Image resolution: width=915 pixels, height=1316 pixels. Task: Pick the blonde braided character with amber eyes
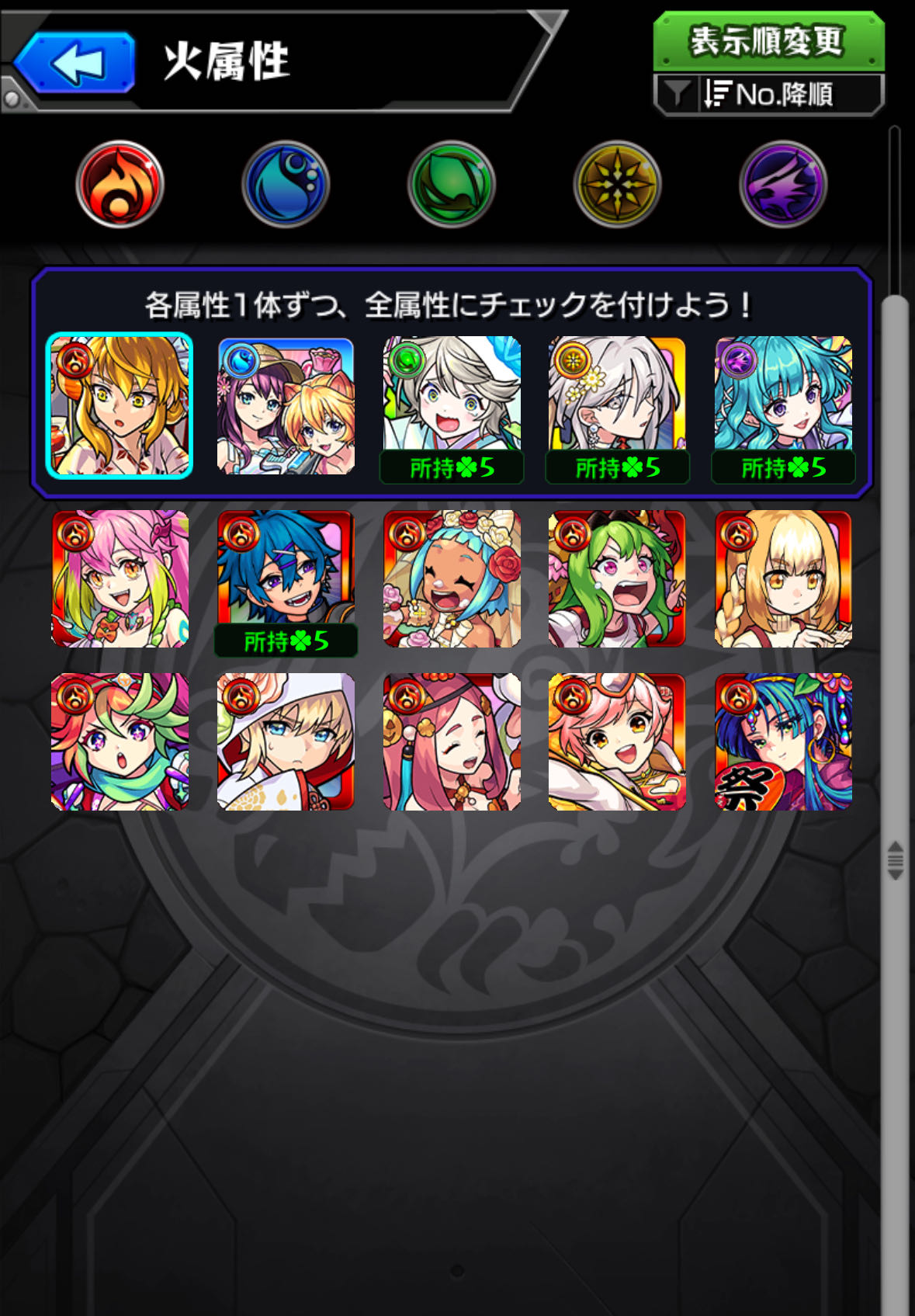pyautogui.click(x=783, y=579)
